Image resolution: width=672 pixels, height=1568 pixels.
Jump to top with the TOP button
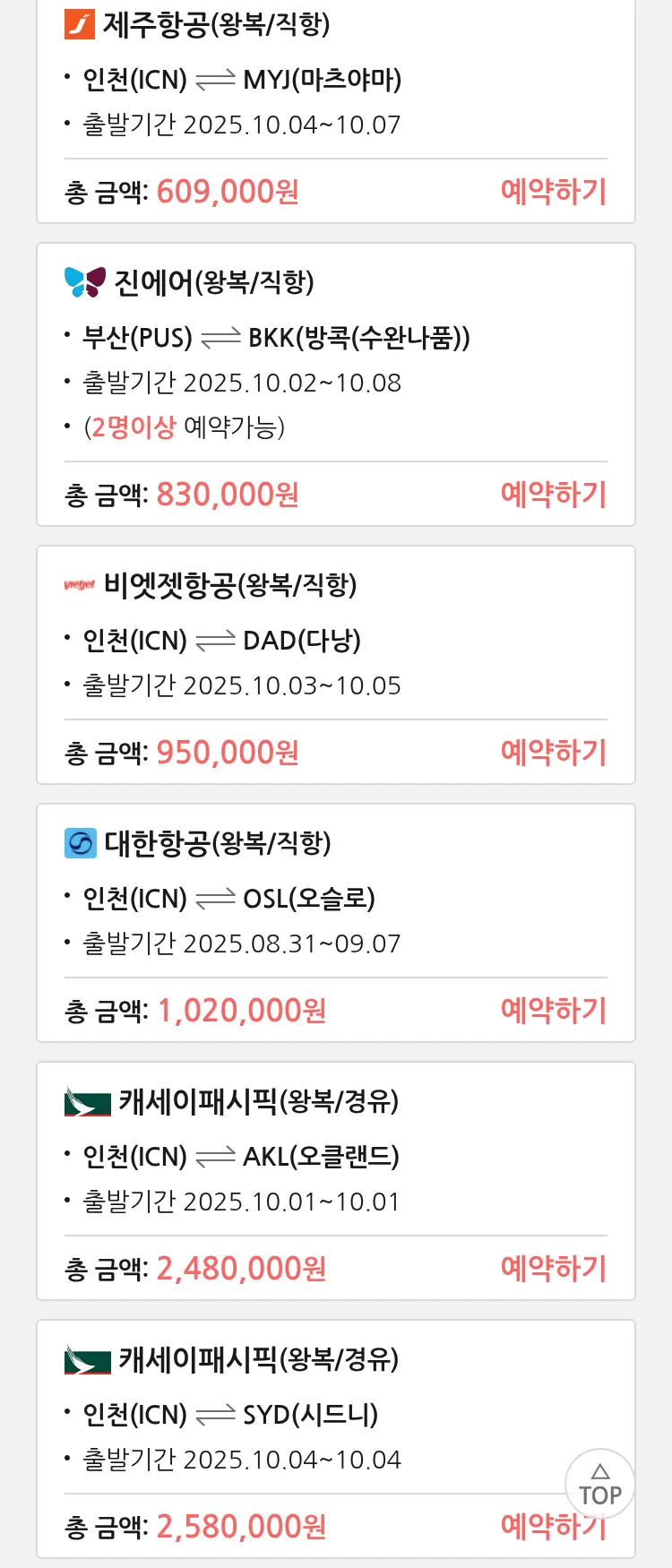[599, 1484]
